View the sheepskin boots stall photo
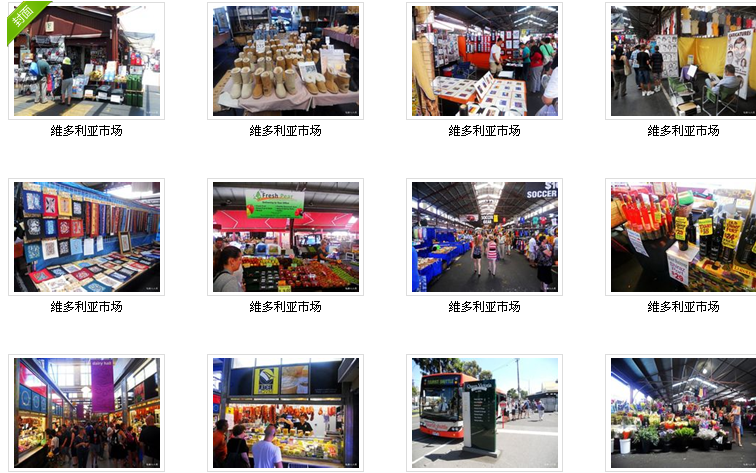756x473 pixels. [x=285, y=61]
